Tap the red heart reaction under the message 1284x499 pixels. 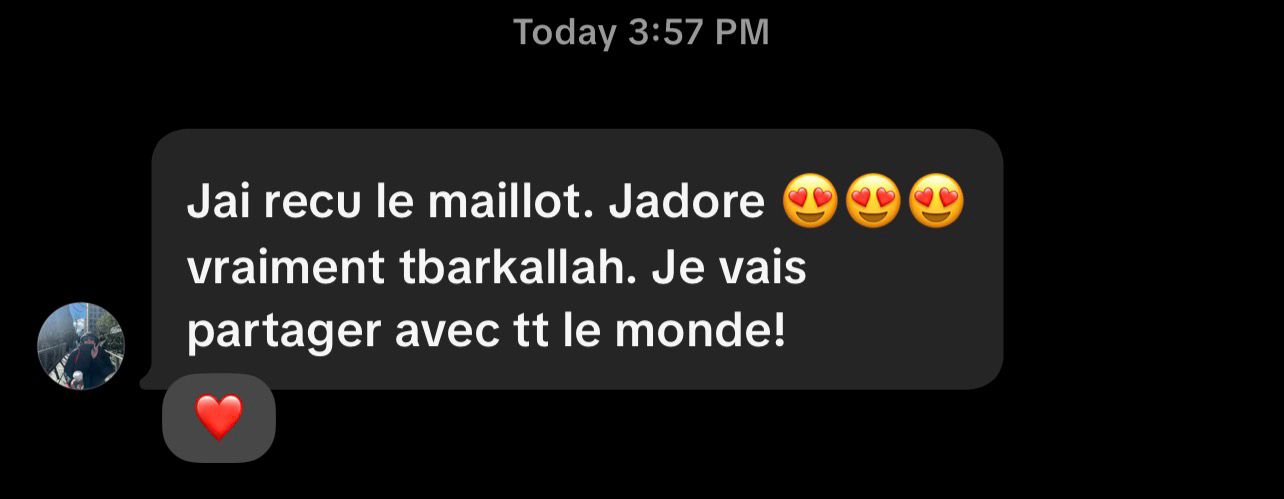pyautogui.click(x=218, y=417)
